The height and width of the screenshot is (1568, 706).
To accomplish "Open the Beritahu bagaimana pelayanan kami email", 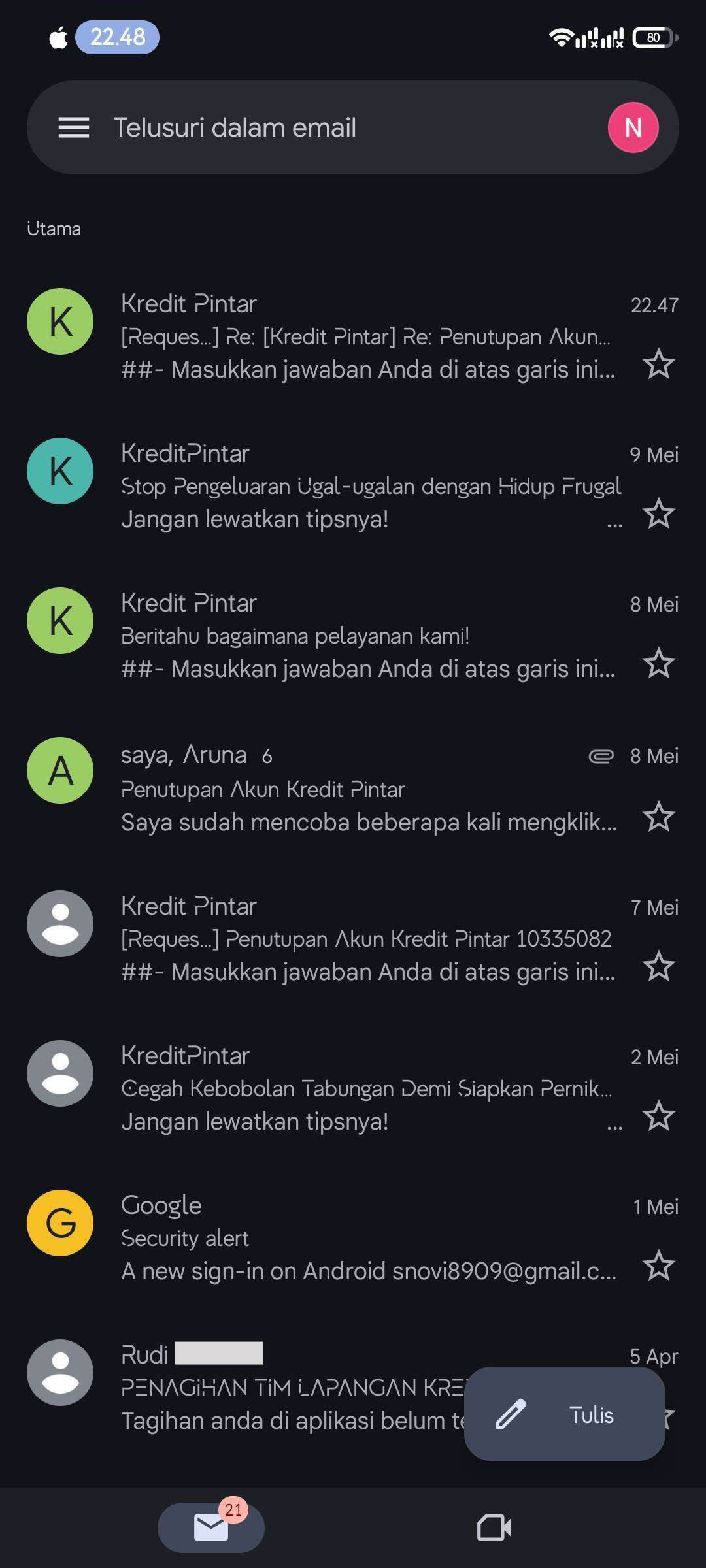I will (x=353, y=637).
